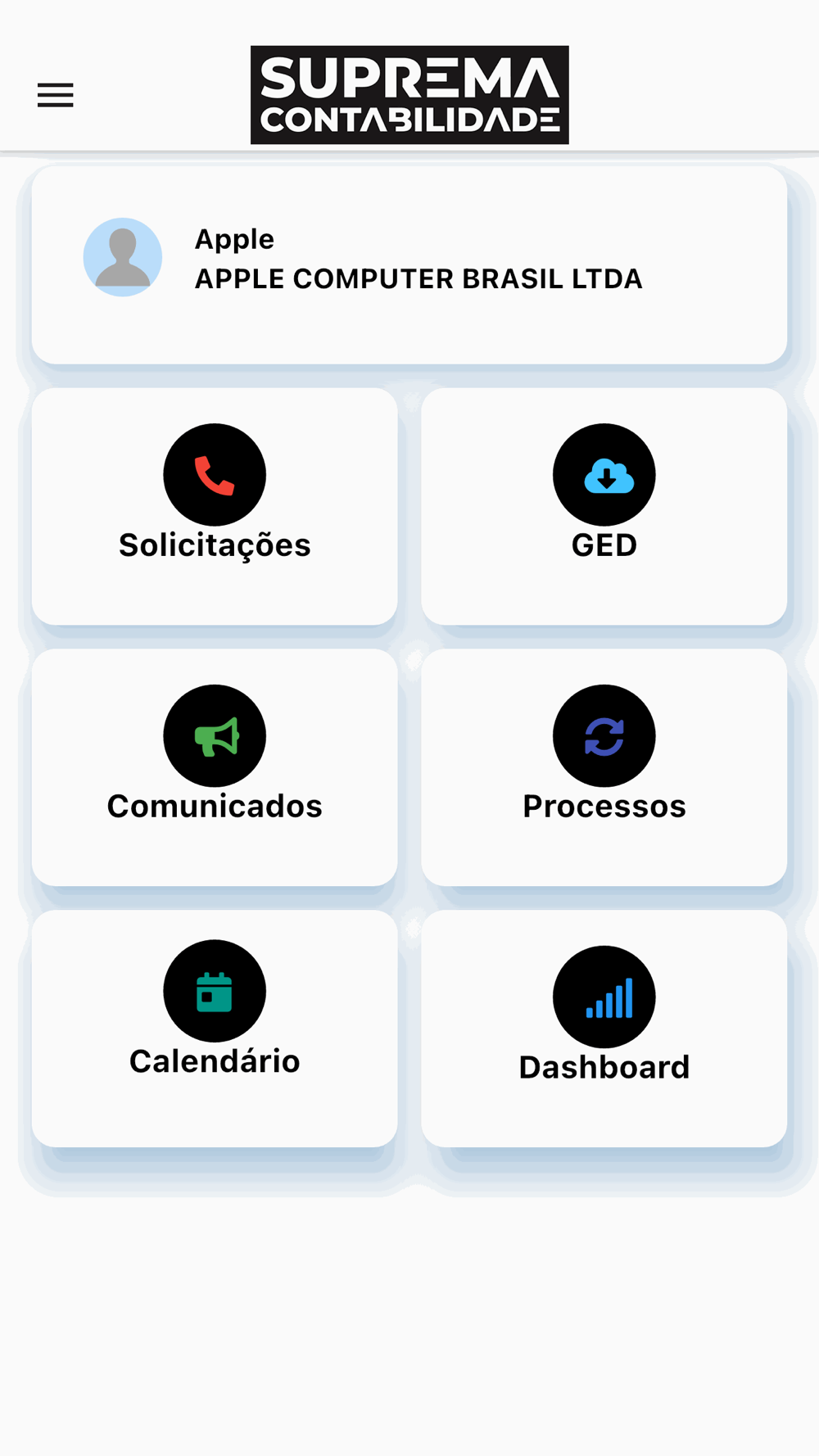The height and width of the screenshot is (1456, 819).
Task: Open the Solicitações section
Action: pos(215,506)
